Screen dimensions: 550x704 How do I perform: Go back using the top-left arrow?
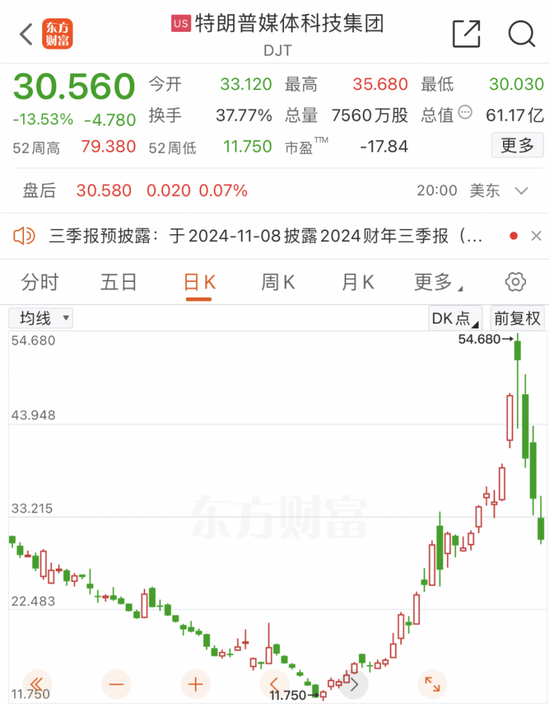click(26, 34)
